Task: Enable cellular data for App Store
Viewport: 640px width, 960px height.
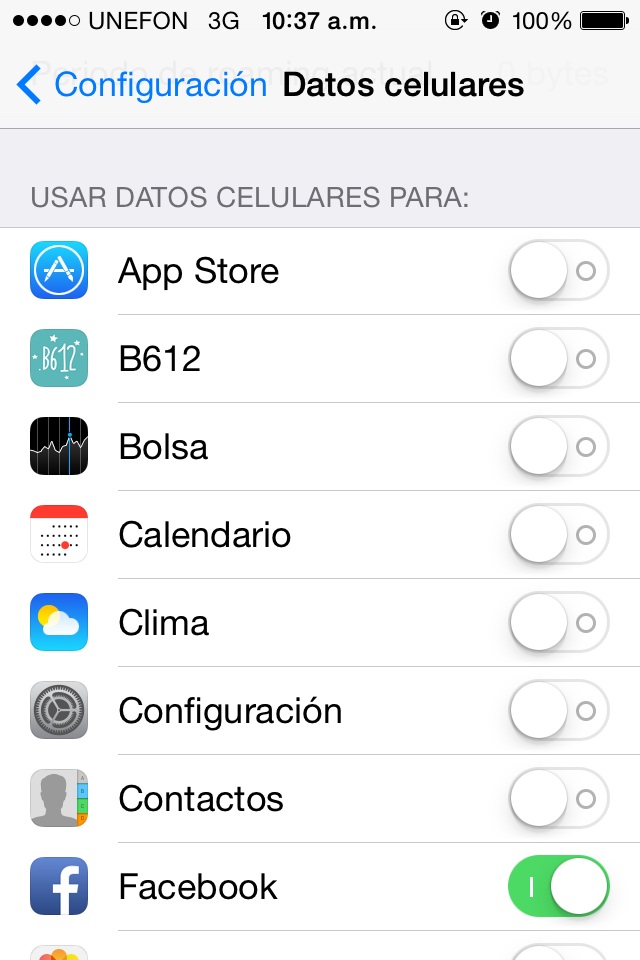Action: coord(558,271)
